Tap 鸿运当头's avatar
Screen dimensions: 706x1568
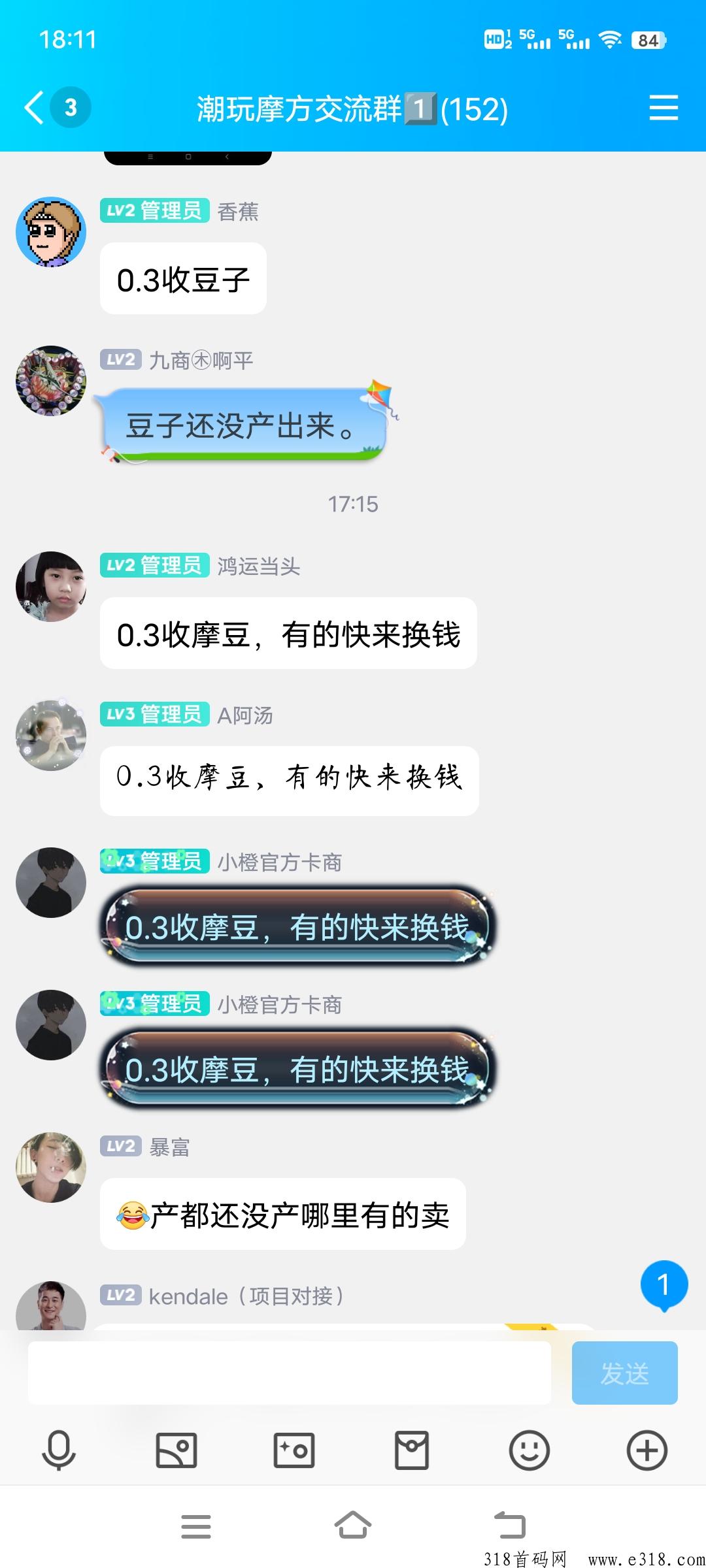point(51,586)
